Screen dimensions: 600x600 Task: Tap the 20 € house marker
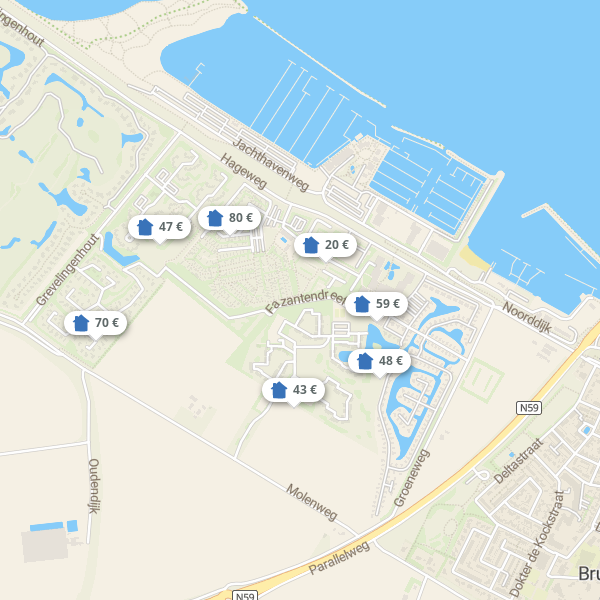pos(325,245)
